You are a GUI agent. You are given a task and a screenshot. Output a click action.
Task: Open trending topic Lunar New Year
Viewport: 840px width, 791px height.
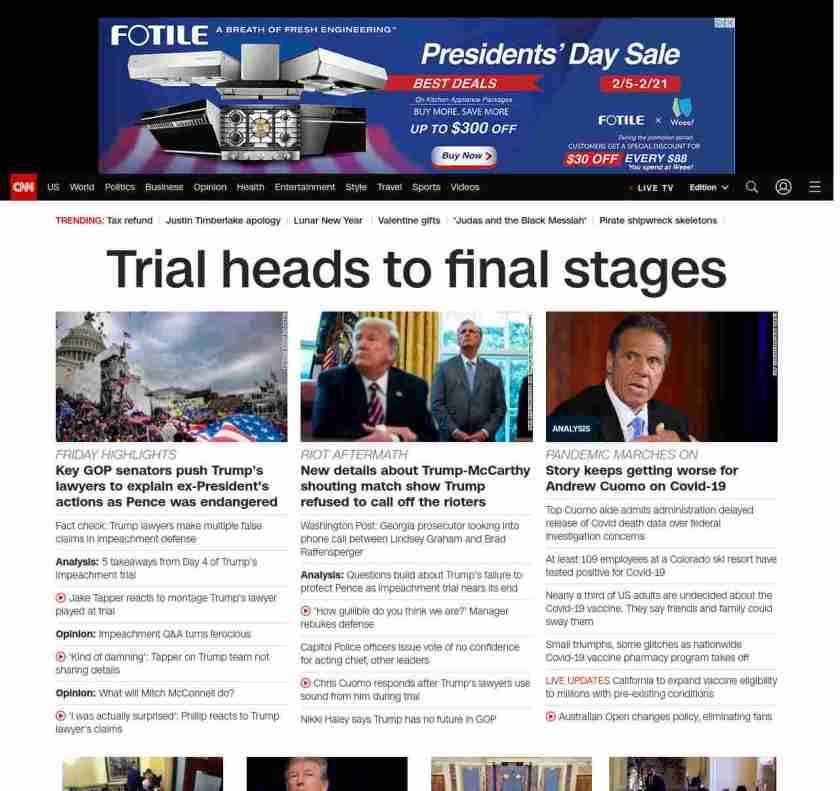(x=328, y=220)
